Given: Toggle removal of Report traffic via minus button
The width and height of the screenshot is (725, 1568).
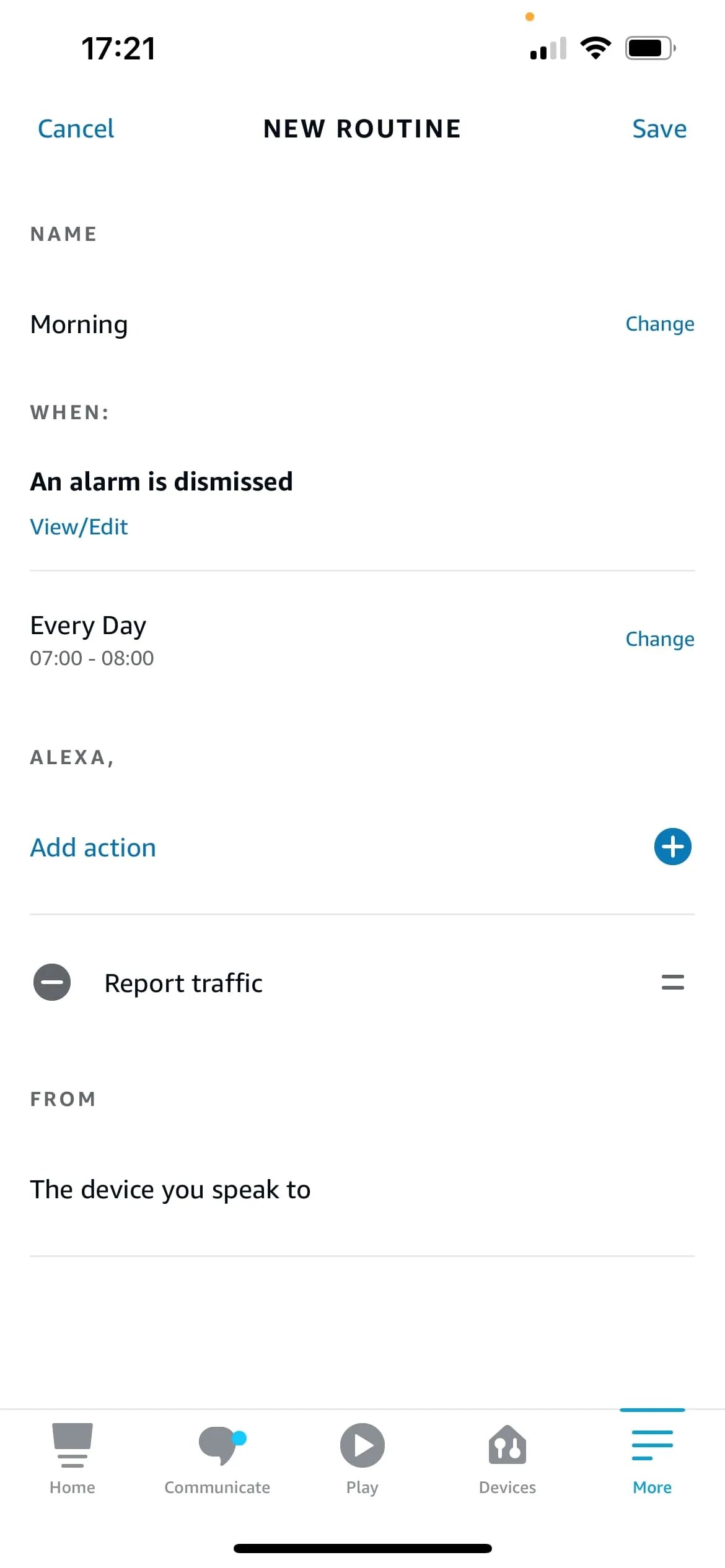Looking at the screenshot, I should click(x=52, y=982).
